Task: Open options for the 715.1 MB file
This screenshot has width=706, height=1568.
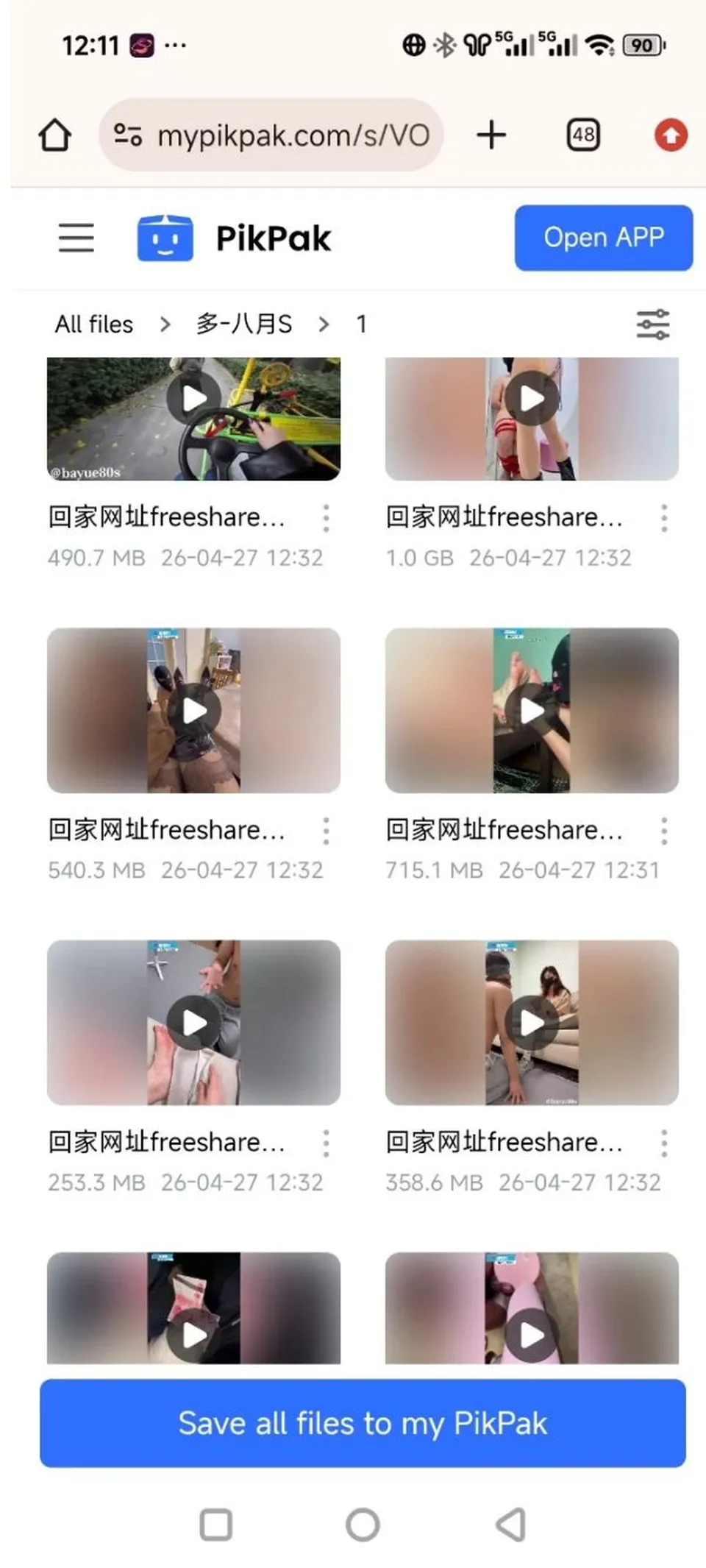Action: 664,831
